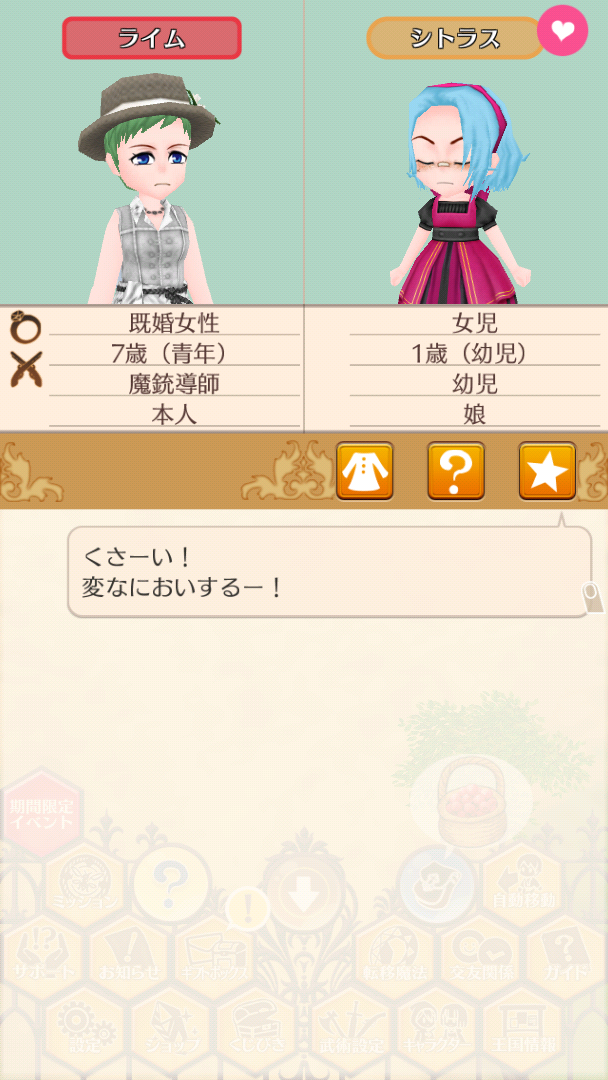Select the ライム character name tab

point(152,38)
